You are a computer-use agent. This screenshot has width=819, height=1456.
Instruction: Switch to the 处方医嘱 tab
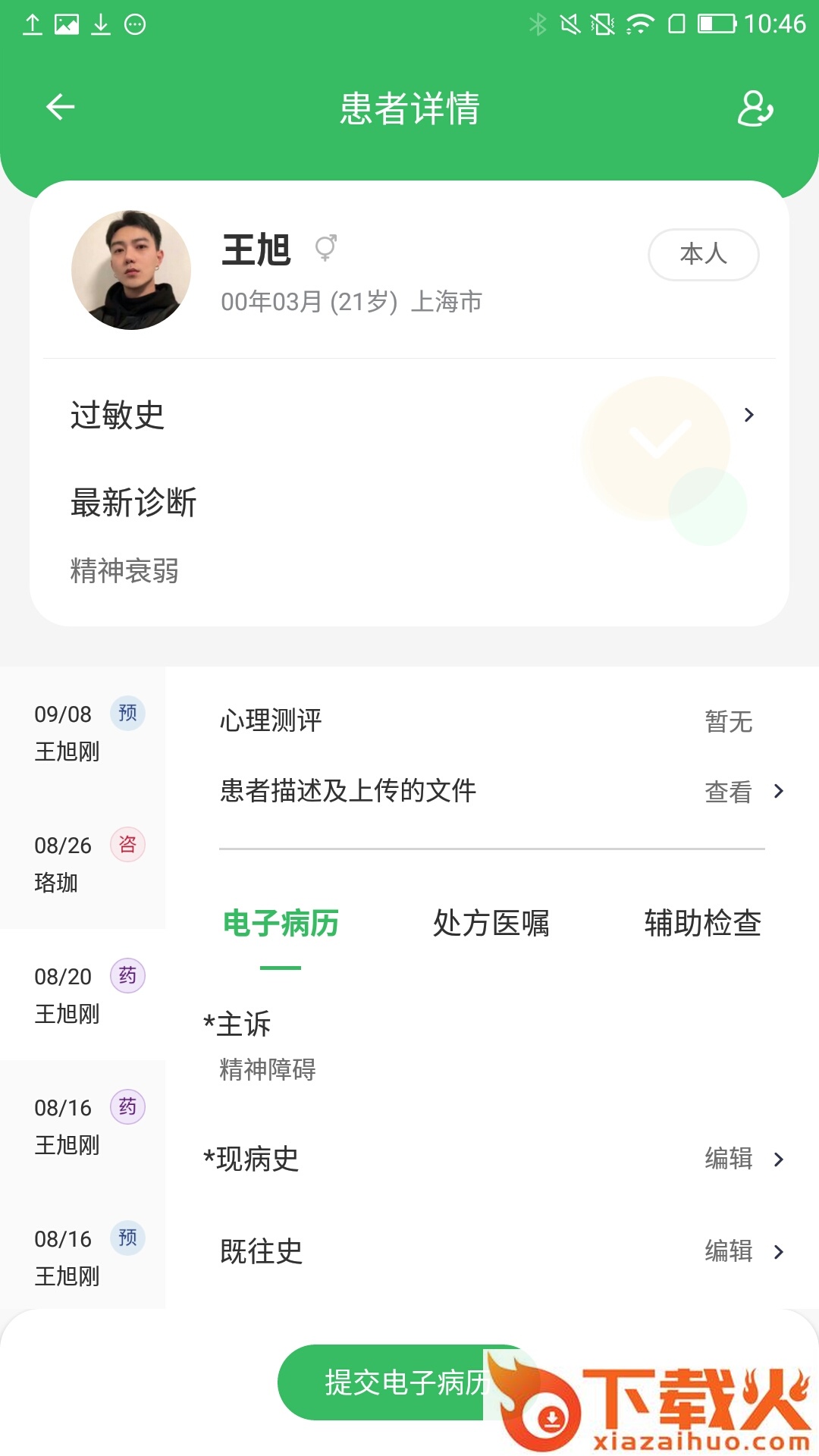pyautogui.click(x=491, y=924)
